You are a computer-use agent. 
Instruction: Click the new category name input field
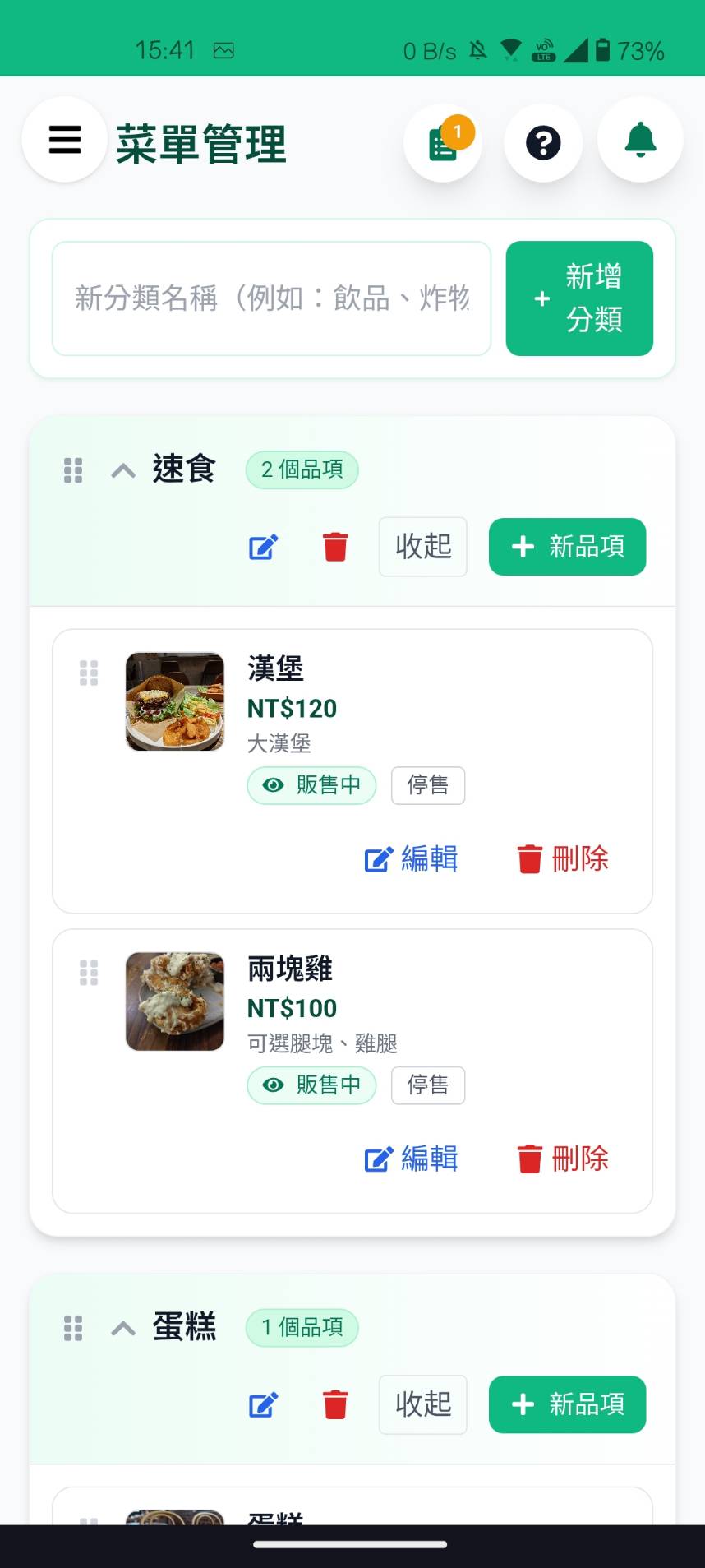point(271,298)
